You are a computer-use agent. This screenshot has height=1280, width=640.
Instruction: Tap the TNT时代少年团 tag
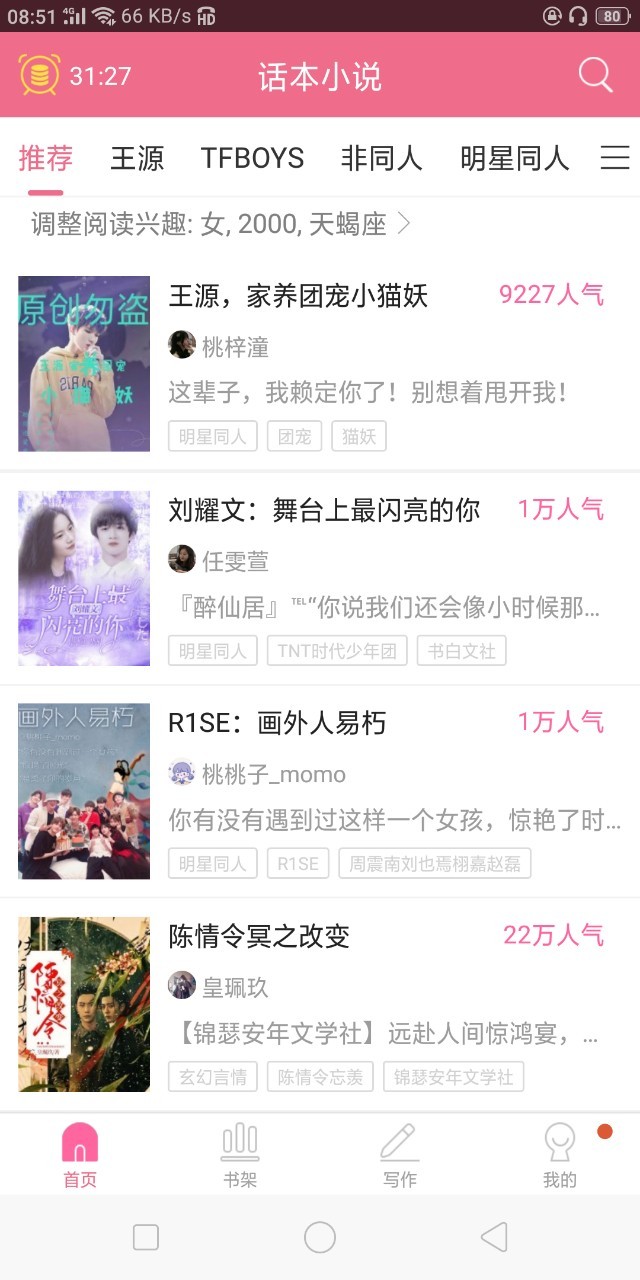337,650
